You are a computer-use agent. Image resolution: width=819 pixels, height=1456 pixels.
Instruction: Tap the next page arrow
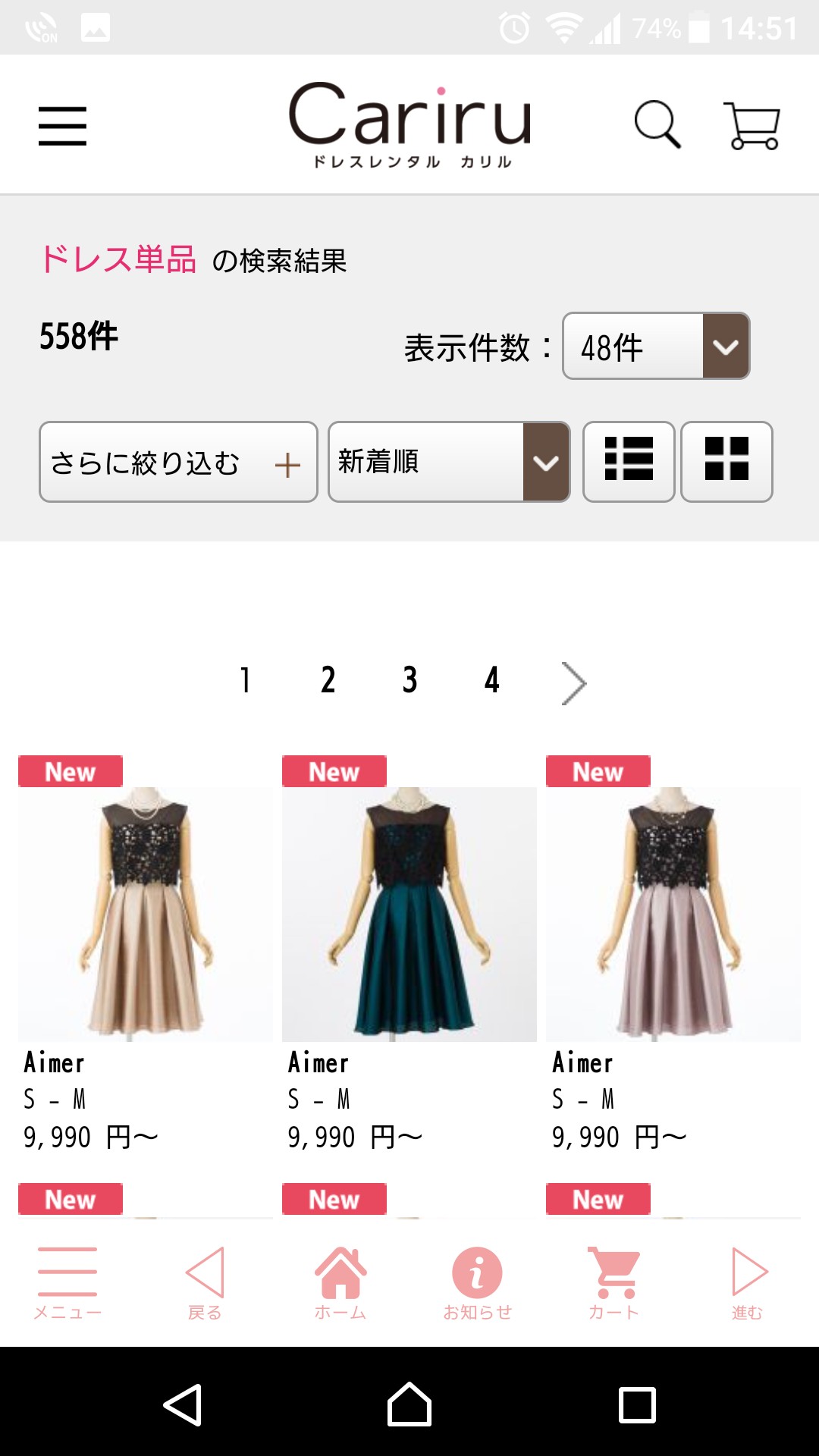[573, 683]
